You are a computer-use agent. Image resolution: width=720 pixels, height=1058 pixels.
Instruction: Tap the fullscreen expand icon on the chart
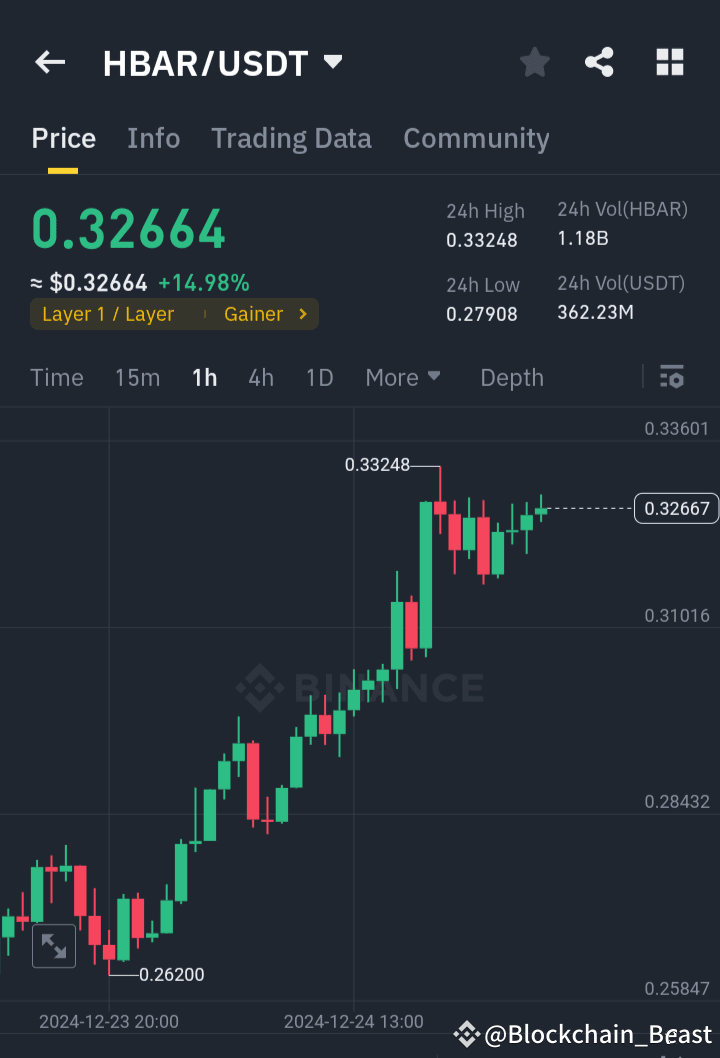pyautogui.click(x=53, y=946)
